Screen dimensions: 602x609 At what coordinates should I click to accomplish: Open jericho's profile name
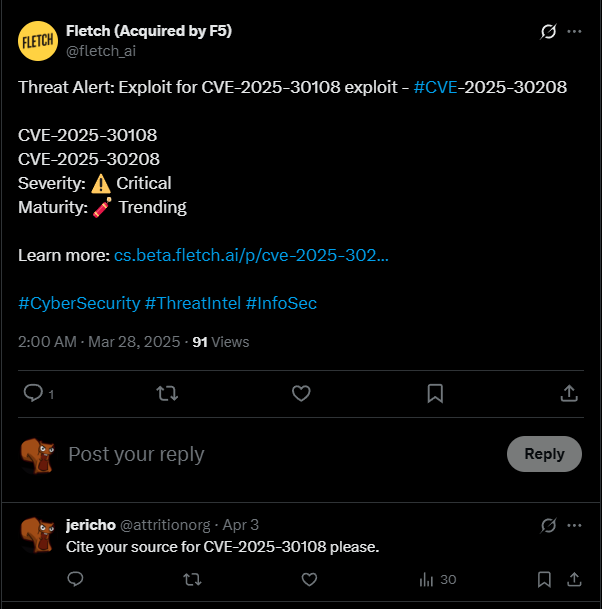point(90,525)
